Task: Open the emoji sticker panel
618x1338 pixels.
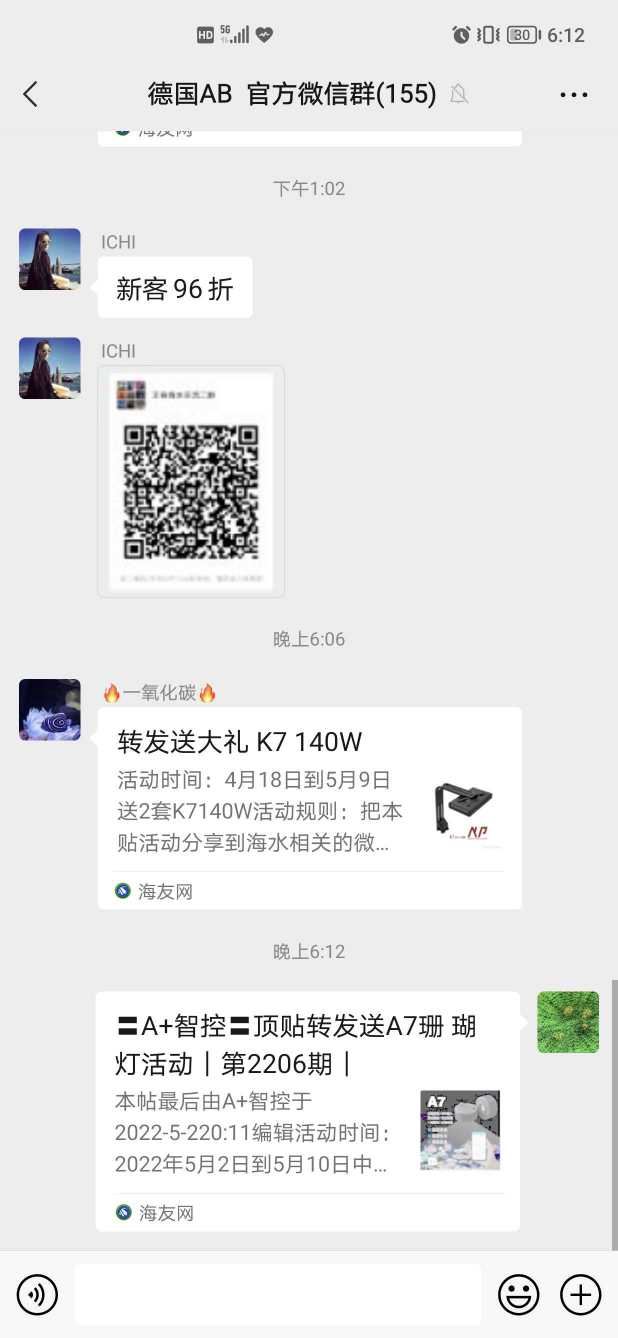Action: [518, 1295]
